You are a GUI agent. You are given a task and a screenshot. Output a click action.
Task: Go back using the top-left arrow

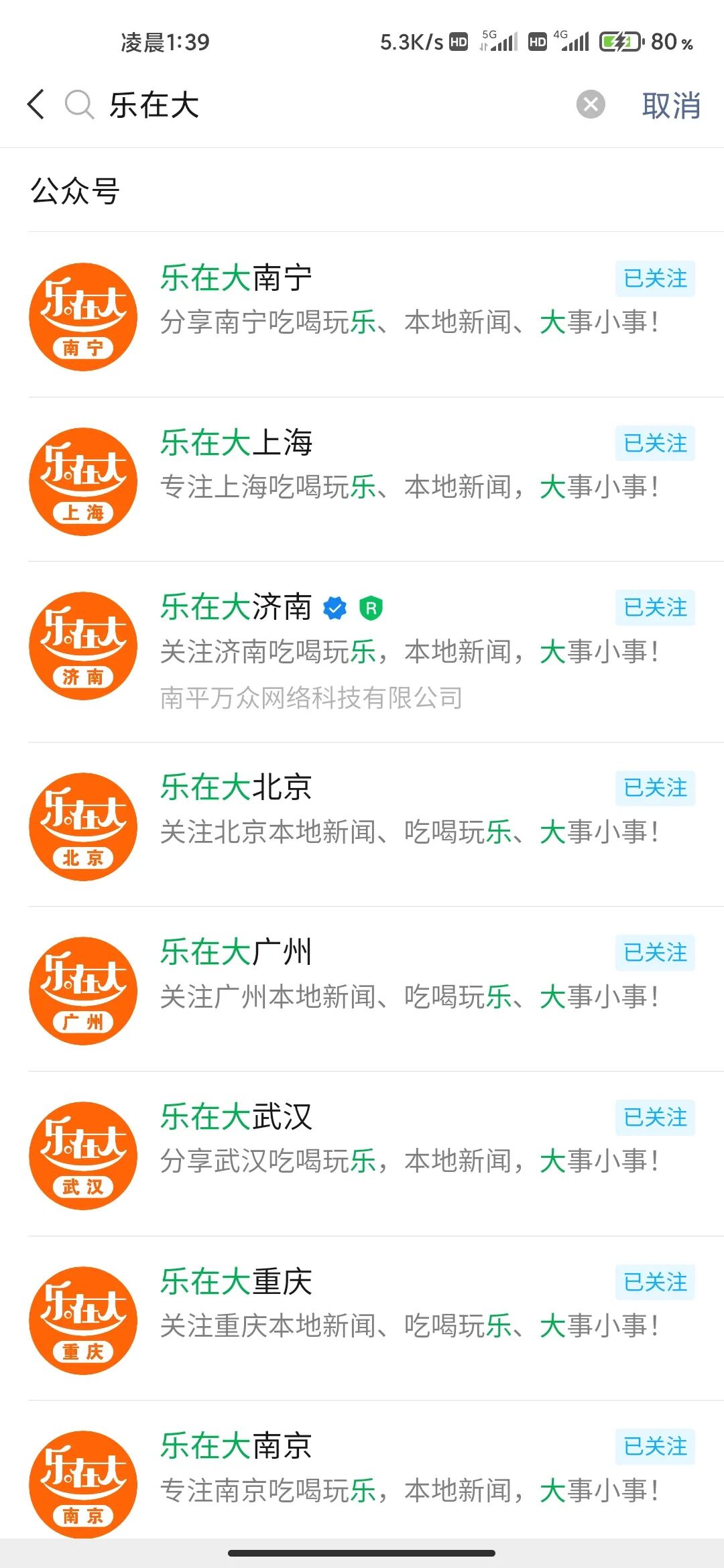pos(36,105)
